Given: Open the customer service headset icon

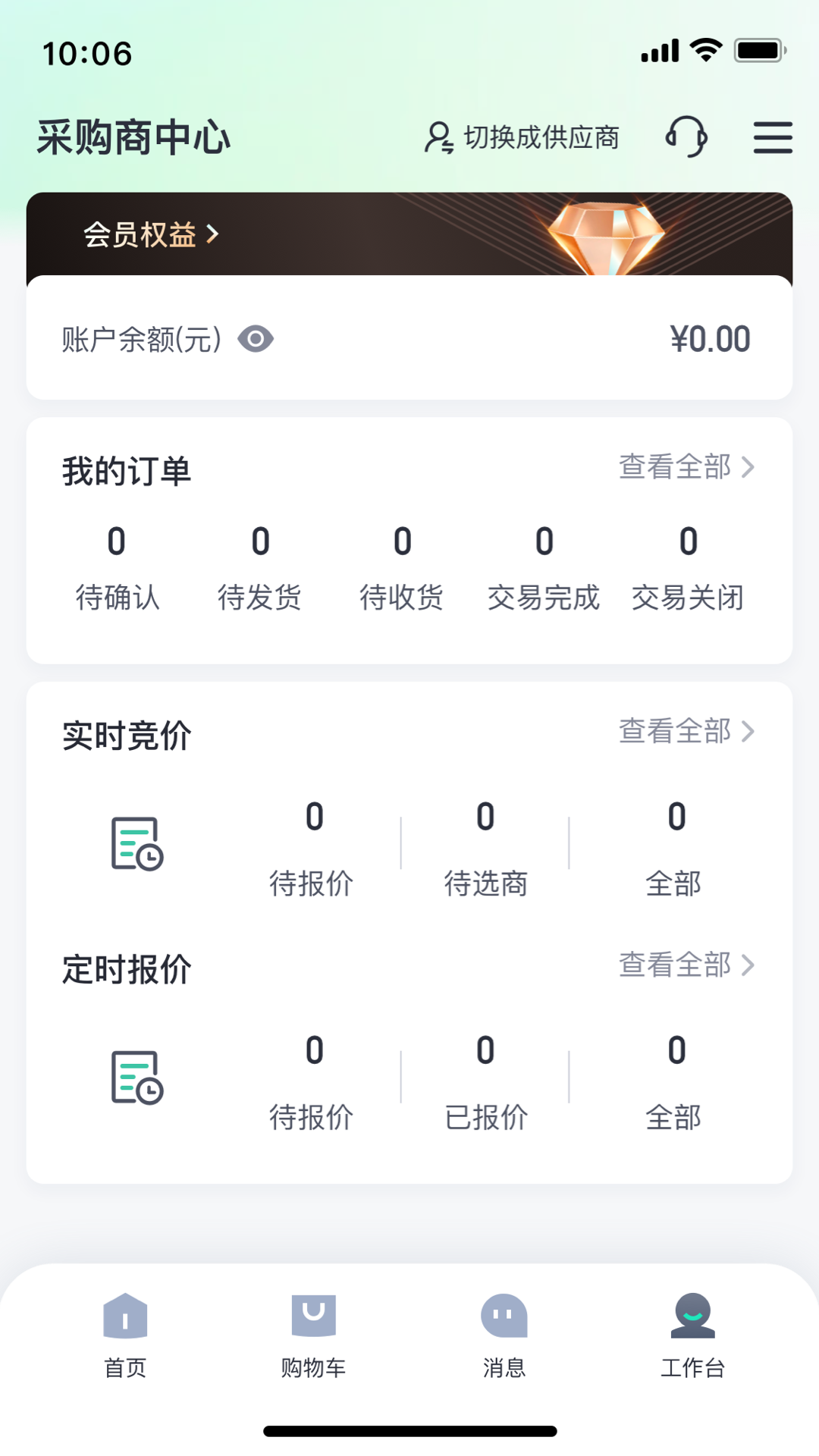Looking at the screenshot, I should pos(686,137).
